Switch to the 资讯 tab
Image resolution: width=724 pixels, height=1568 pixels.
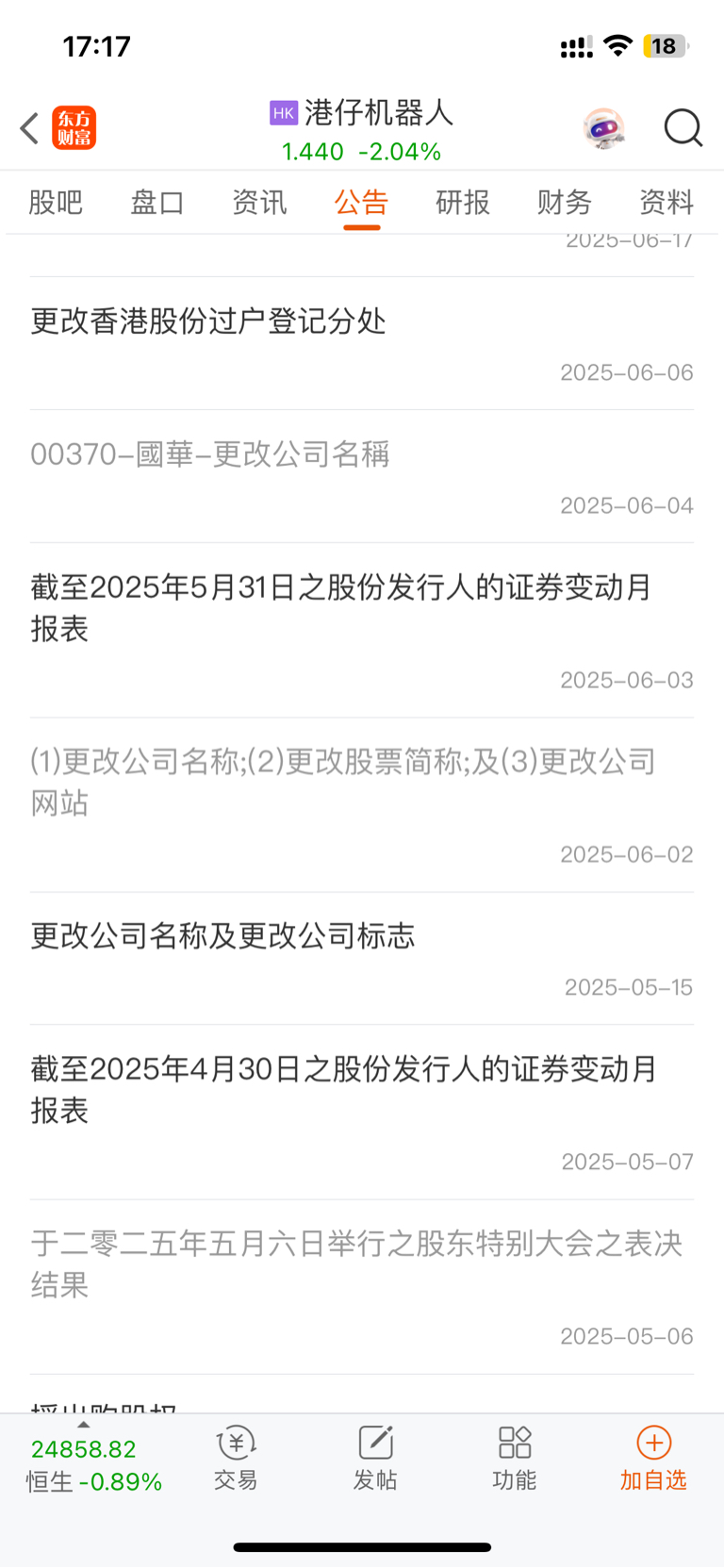(x=259, y=202)
